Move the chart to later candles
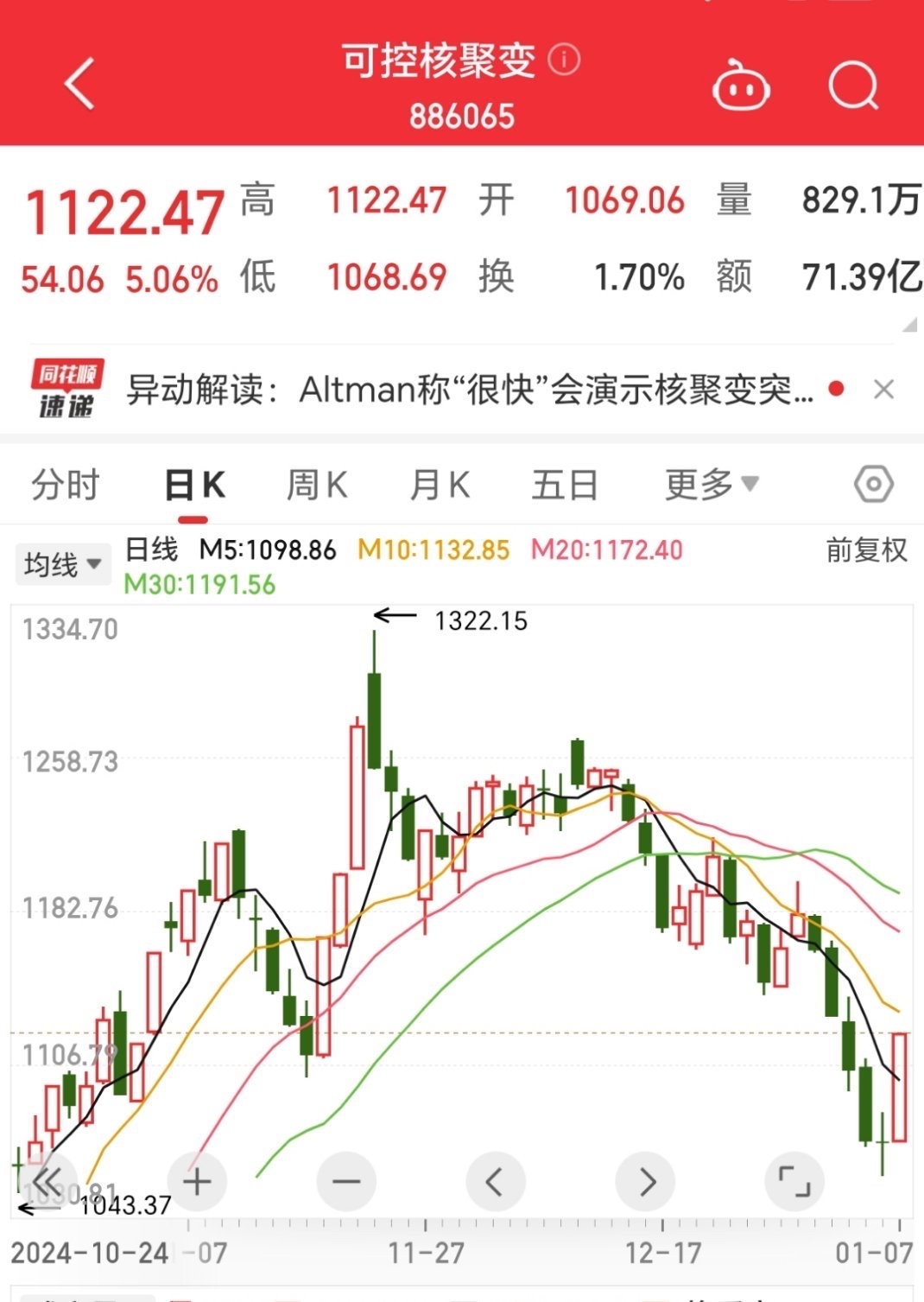This screenshot has width=924, height=1302. (645, 1181)
